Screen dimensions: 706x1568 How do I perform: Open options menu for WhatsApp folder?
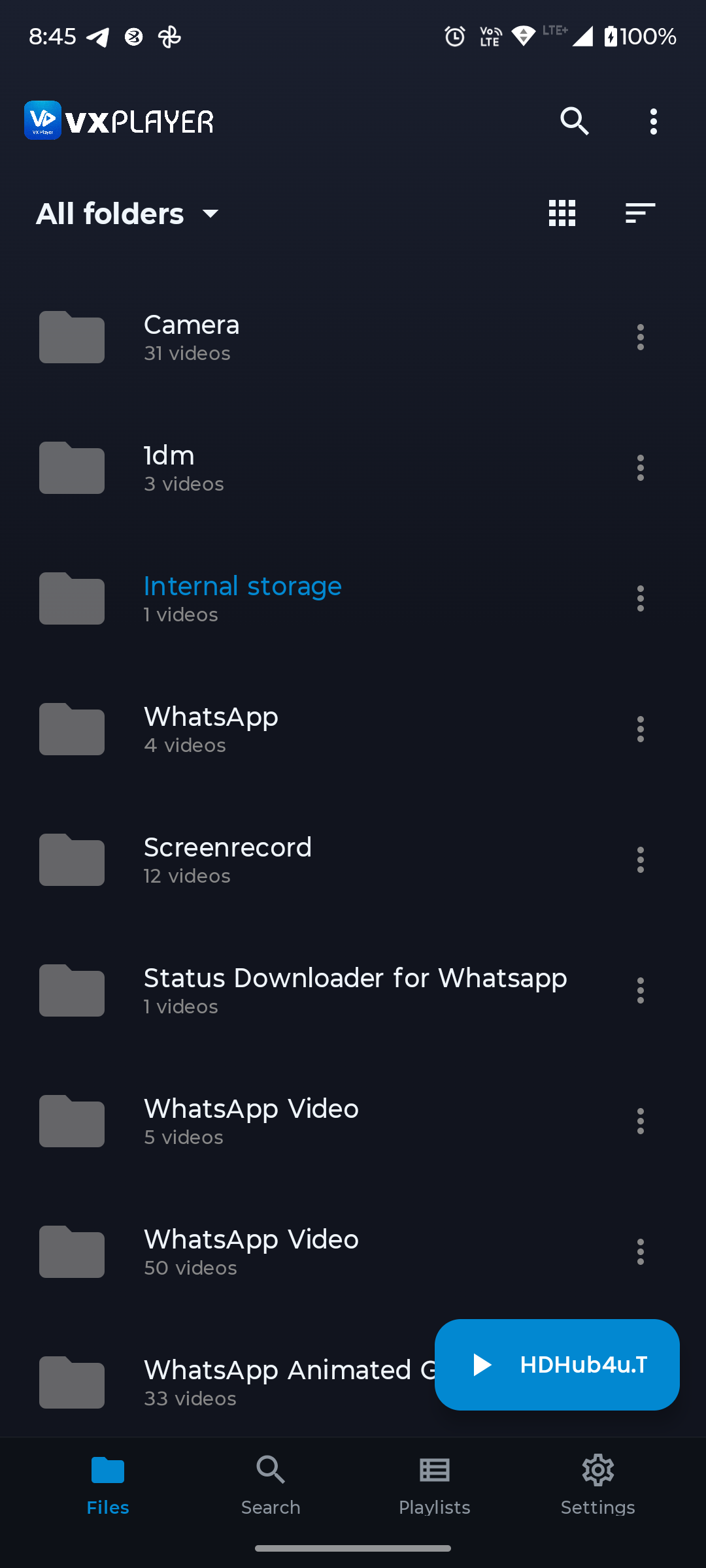coord(640,729)
